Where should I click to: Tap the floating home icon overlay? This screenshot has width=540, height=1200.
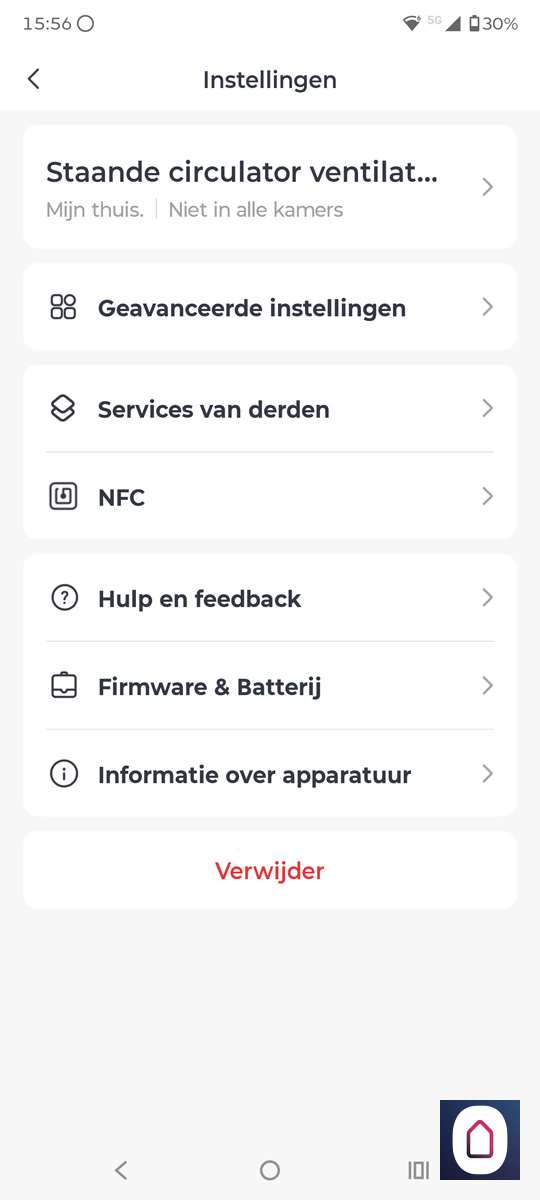[480, 1140]
